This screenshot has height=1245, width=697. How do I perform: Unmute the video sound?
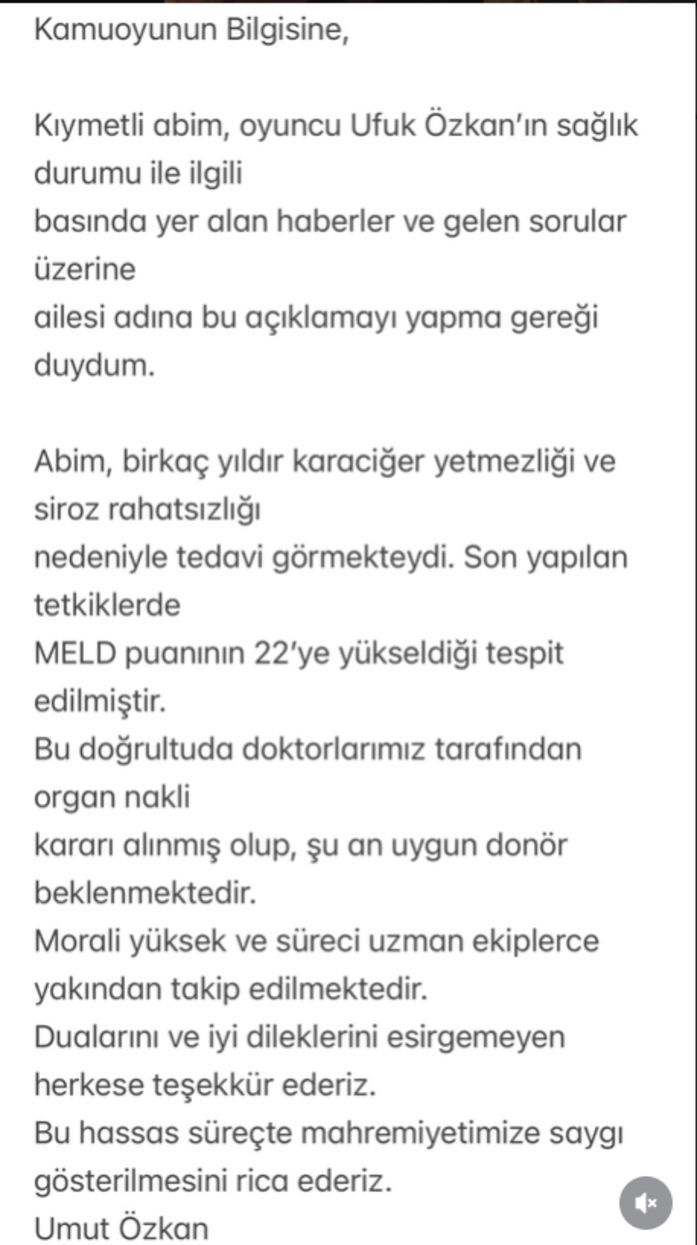[x=646, y=1204]
